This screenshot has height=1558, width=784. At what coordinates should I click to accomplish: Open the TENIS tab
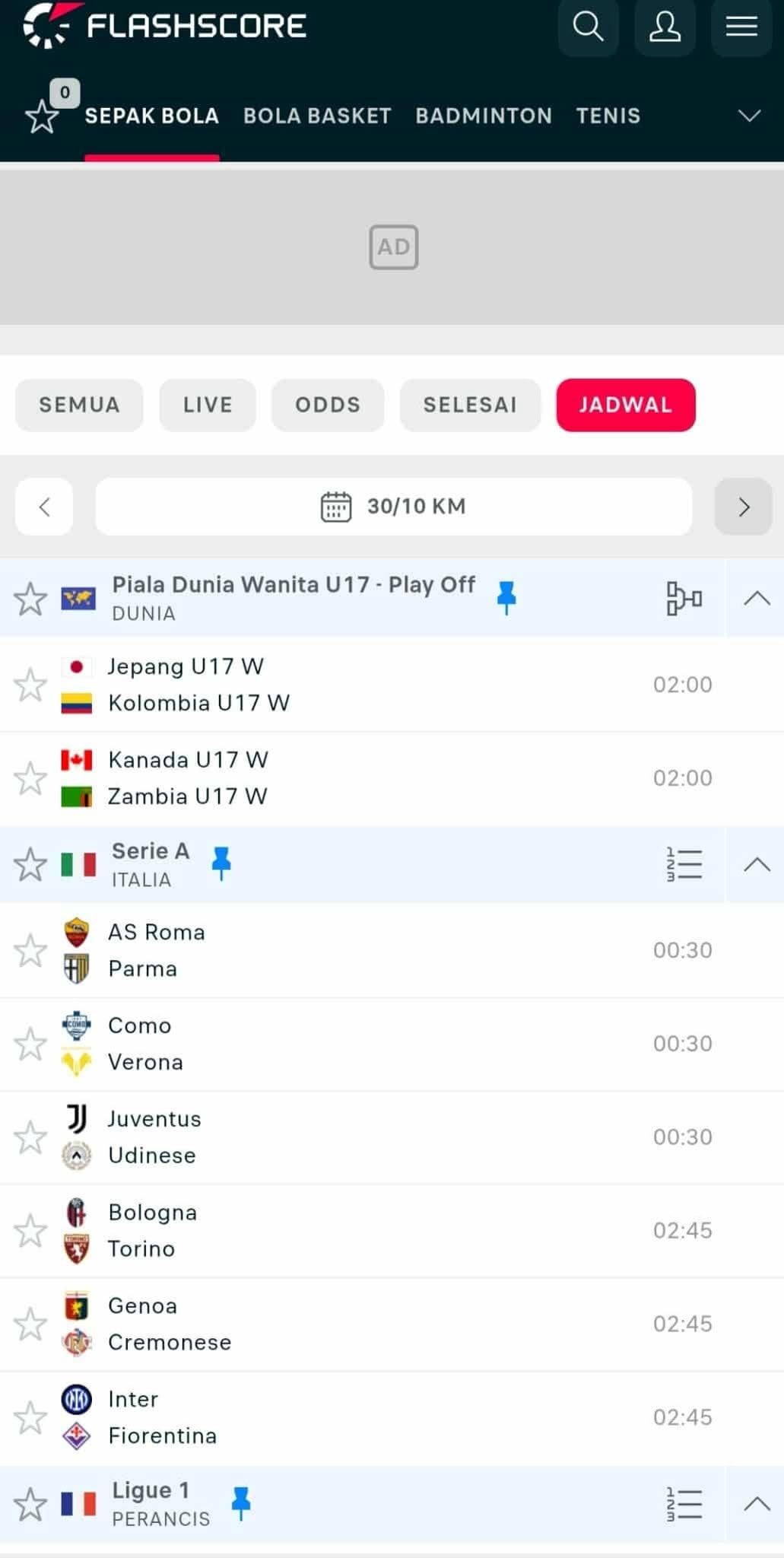607,116
